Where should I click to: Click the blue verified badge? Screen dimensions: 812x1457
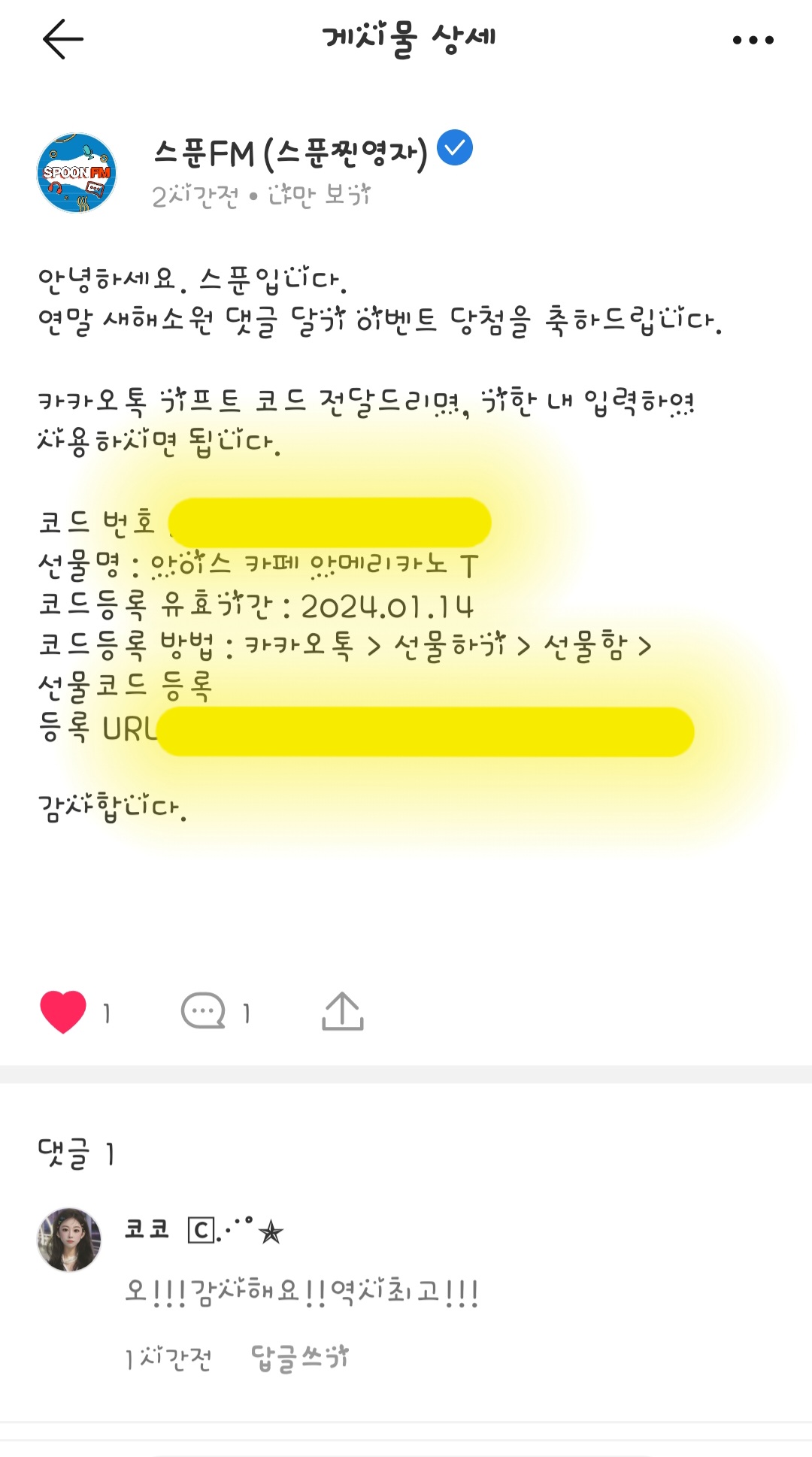coord(455,149)
